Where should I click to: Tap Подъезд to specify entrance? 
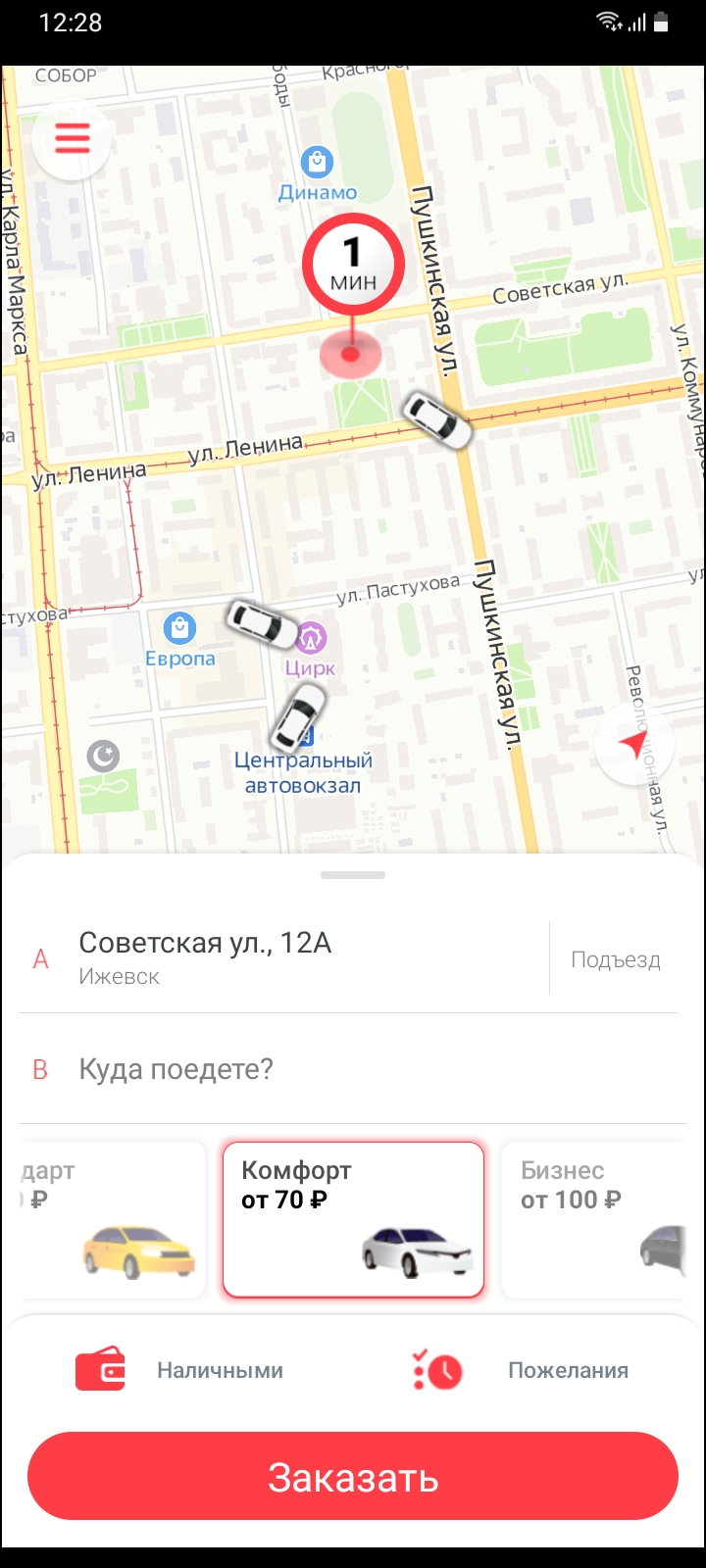tap(616, 959)
